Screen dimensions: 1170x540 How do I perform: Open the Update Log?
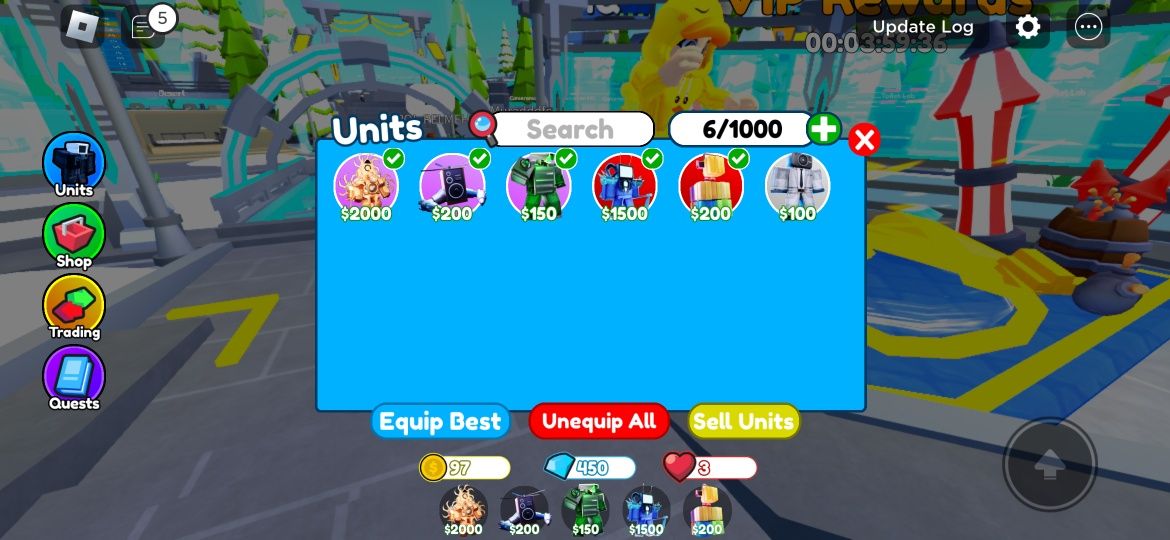[922, 27]
